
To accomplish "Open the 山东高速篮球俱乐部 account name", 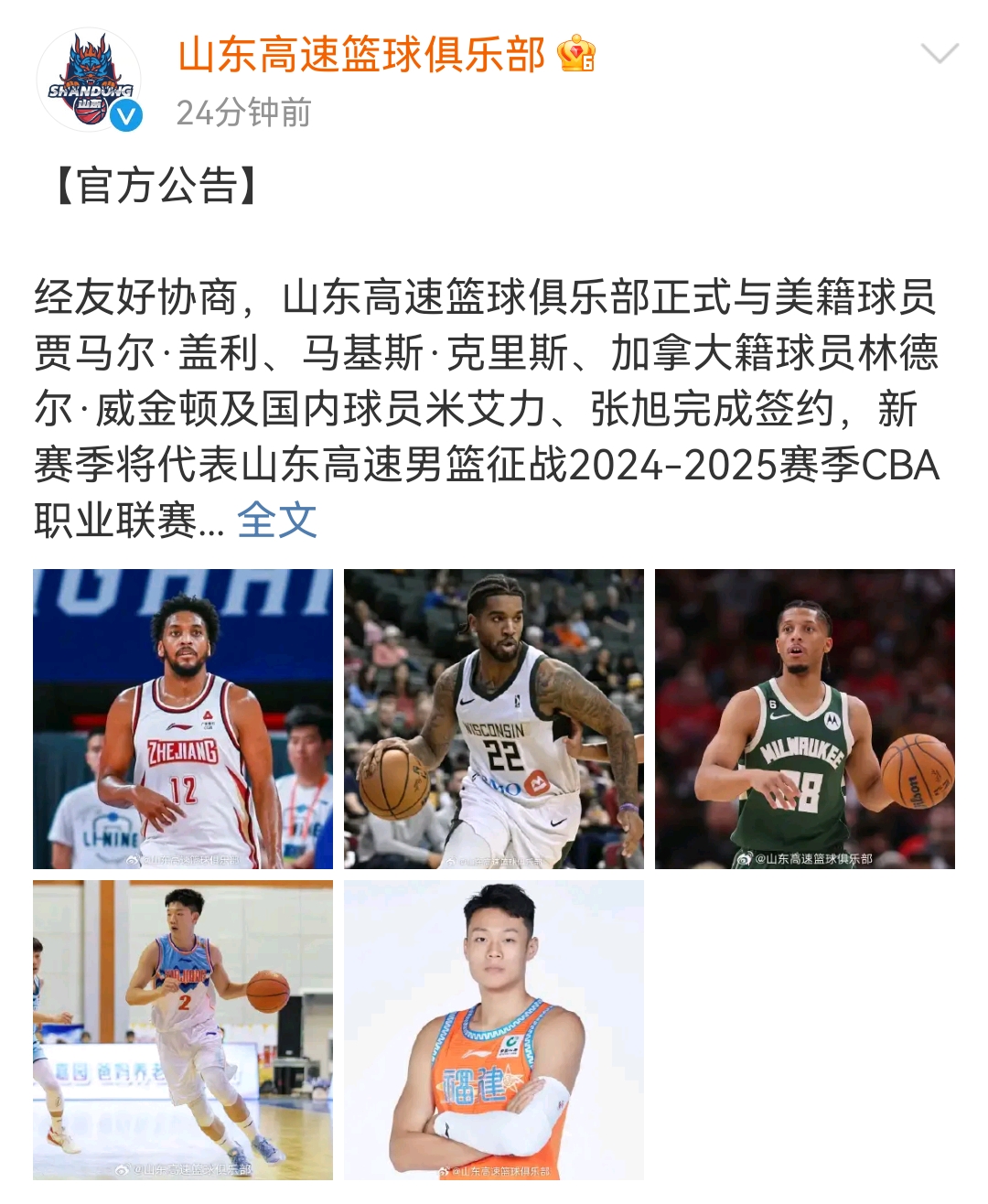I will [361, 55].
